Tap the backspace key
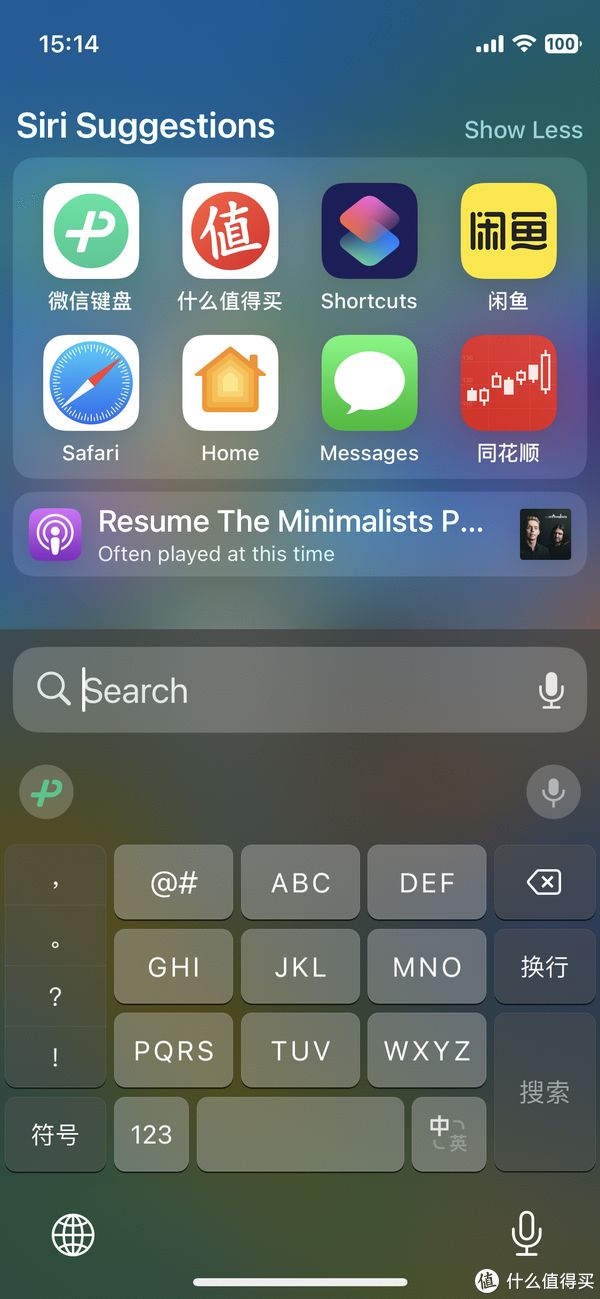This screenshot has width=600, height=1299. (x=544, y=882)
